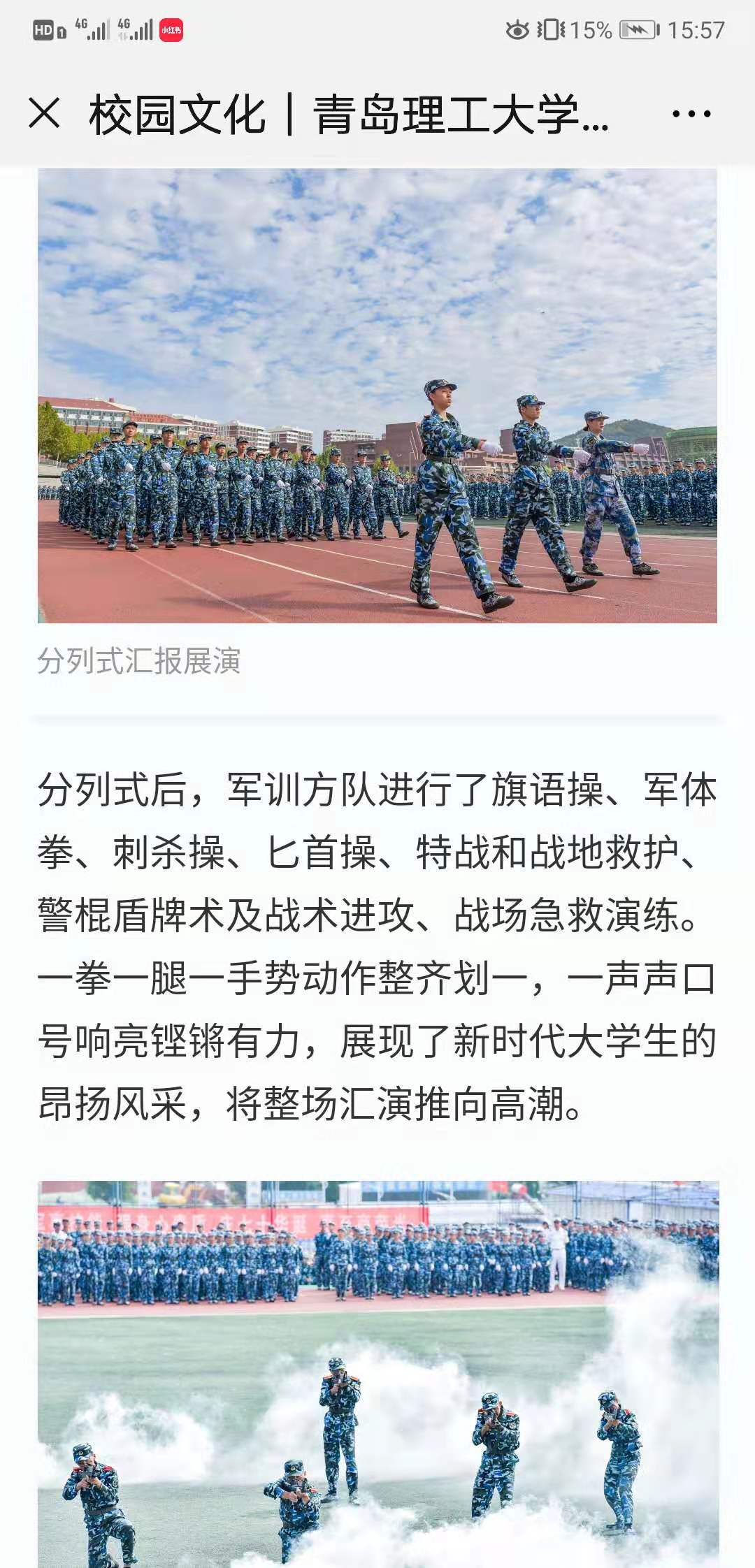The image size is (755, 1568).
Task: Close the article with the X button
Action: [x=45, y=113]
